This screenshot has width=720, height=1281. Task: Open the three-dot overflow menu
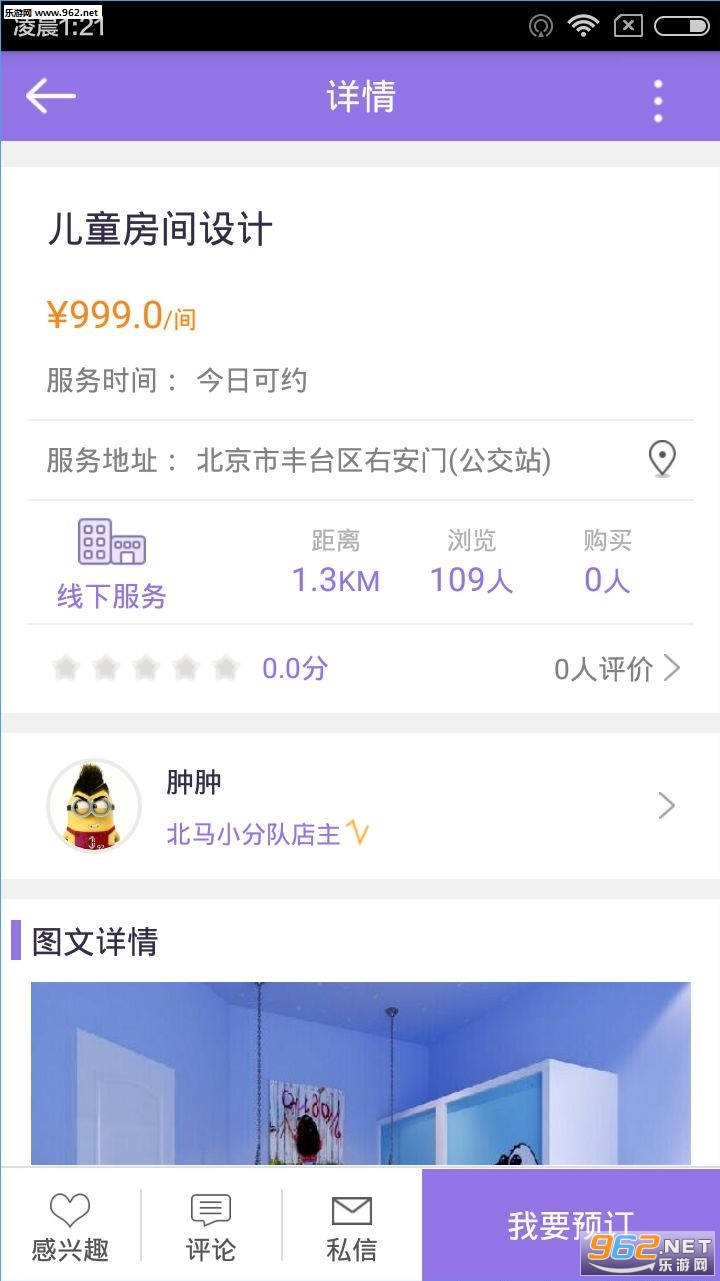(x=657, y=100)
